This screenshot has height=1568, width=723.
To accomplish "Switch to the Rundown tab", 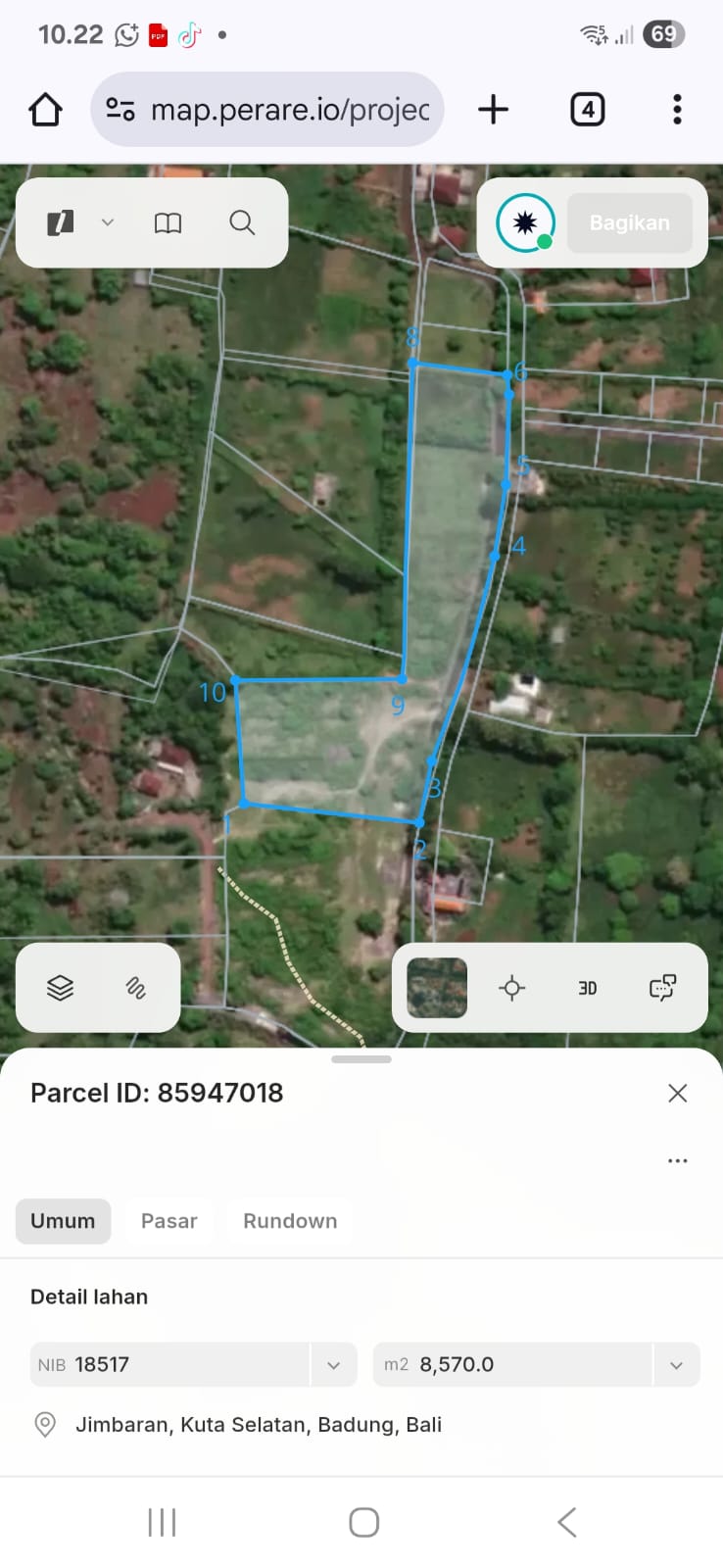I will coord(290,1221).
